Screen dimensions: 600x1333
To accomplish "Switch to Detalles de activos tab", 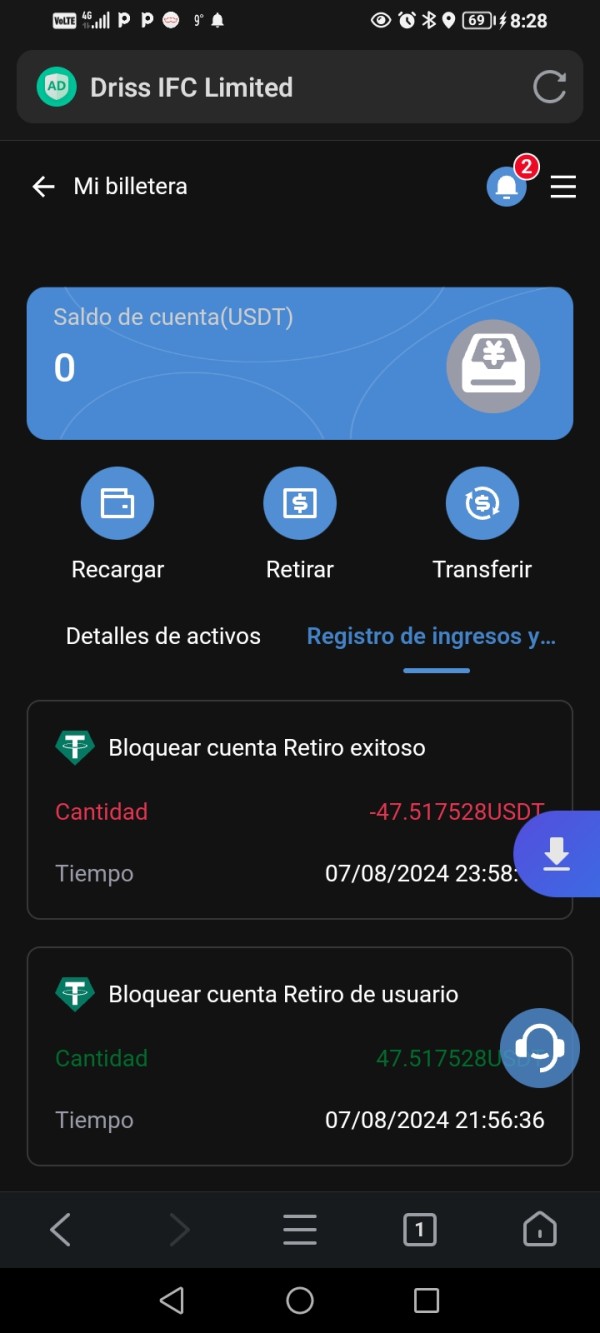I will pos(163,636).
